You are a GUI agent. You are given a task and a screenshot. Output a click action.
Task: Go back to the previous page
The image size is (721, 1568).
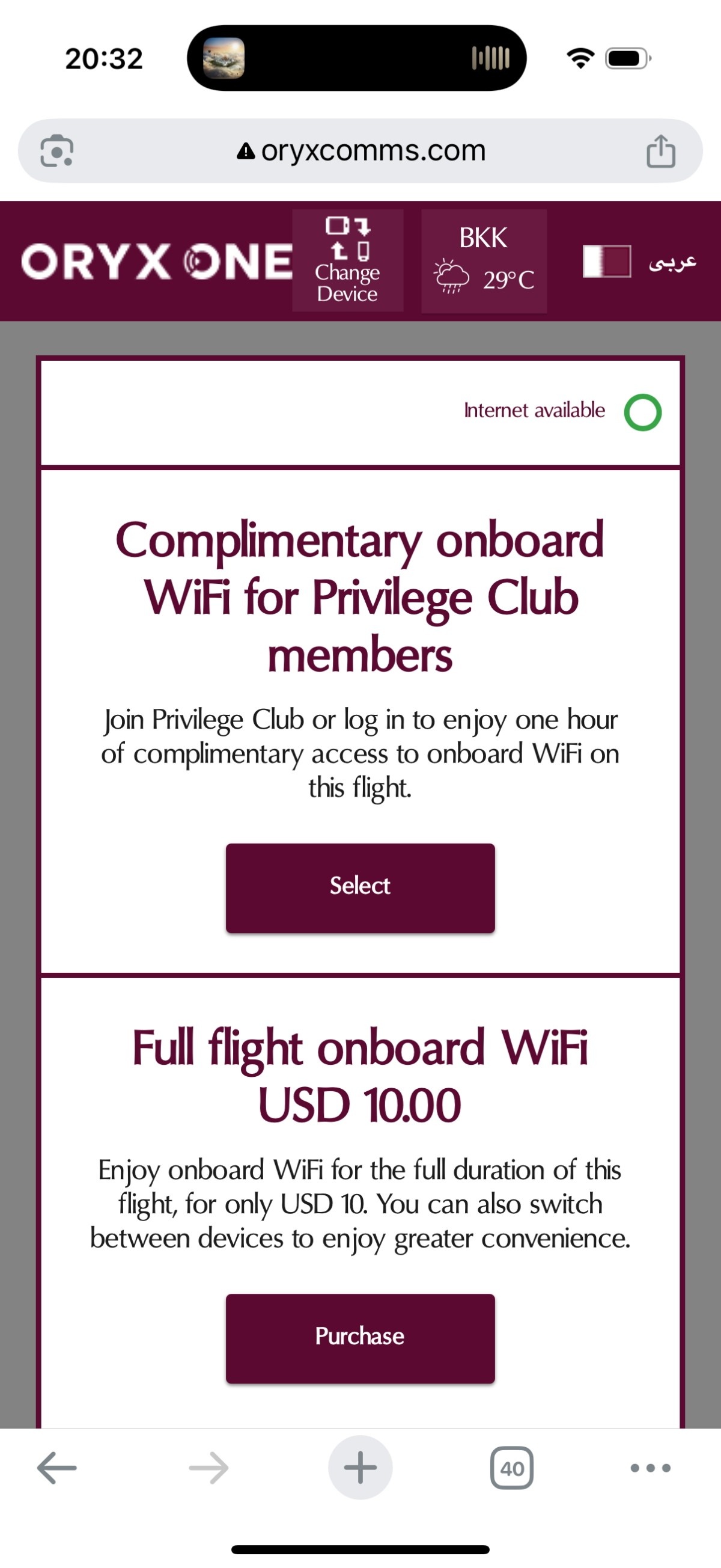(x=56, y=1468)
